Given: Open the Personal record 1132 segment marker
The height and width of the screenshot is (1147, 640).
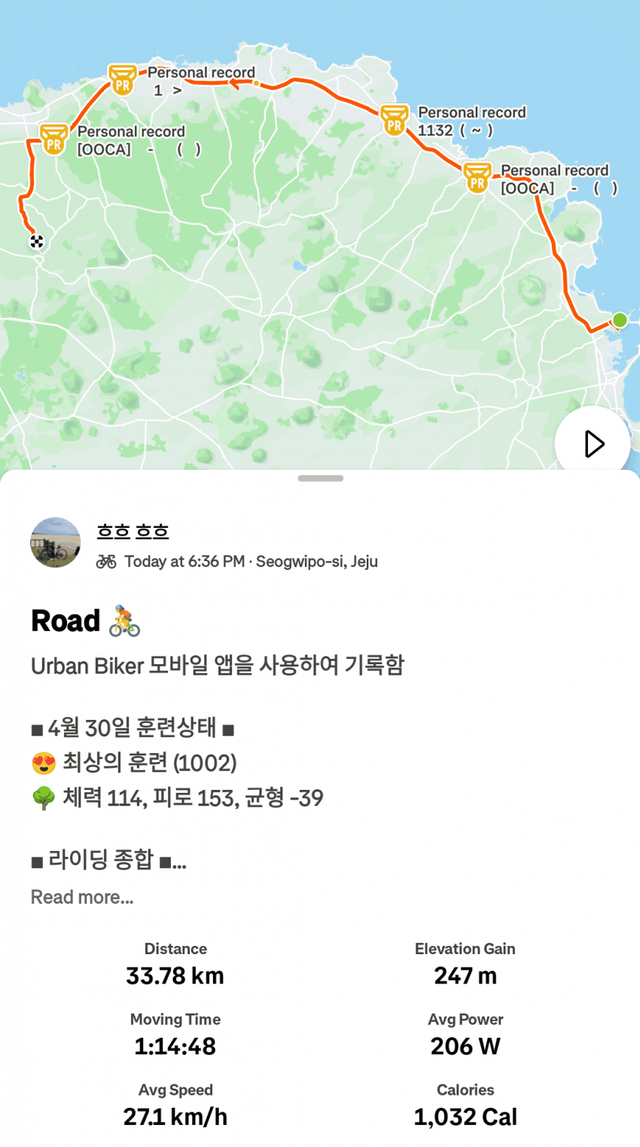Looking at the screenshot, I should pyautogui.click(x=395, y=120).
